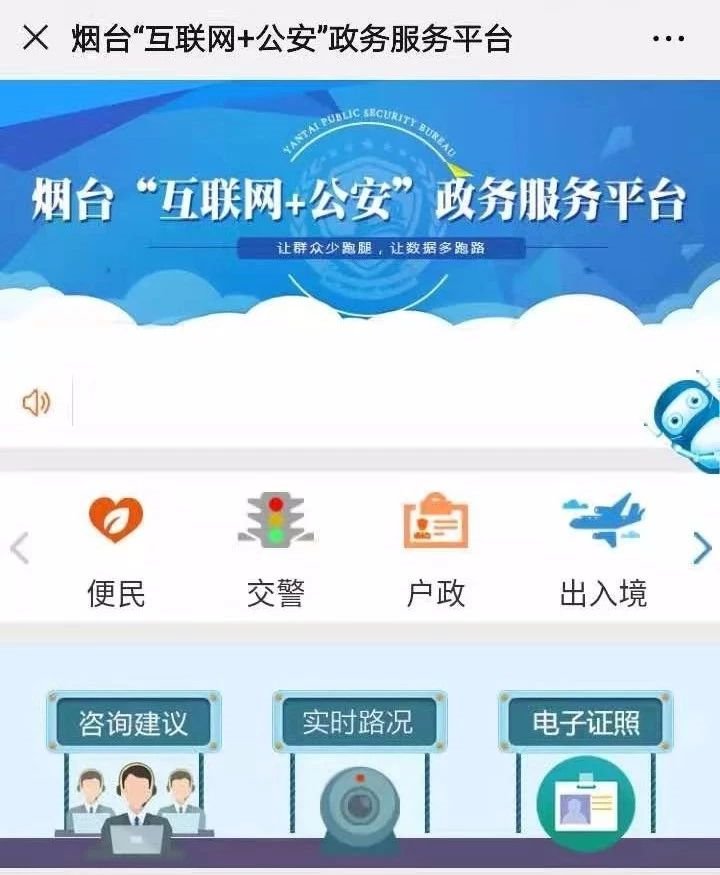The image size is (720, 875).
Task: Open the three-dot overflow menu
Action: (x=667, y=39)
